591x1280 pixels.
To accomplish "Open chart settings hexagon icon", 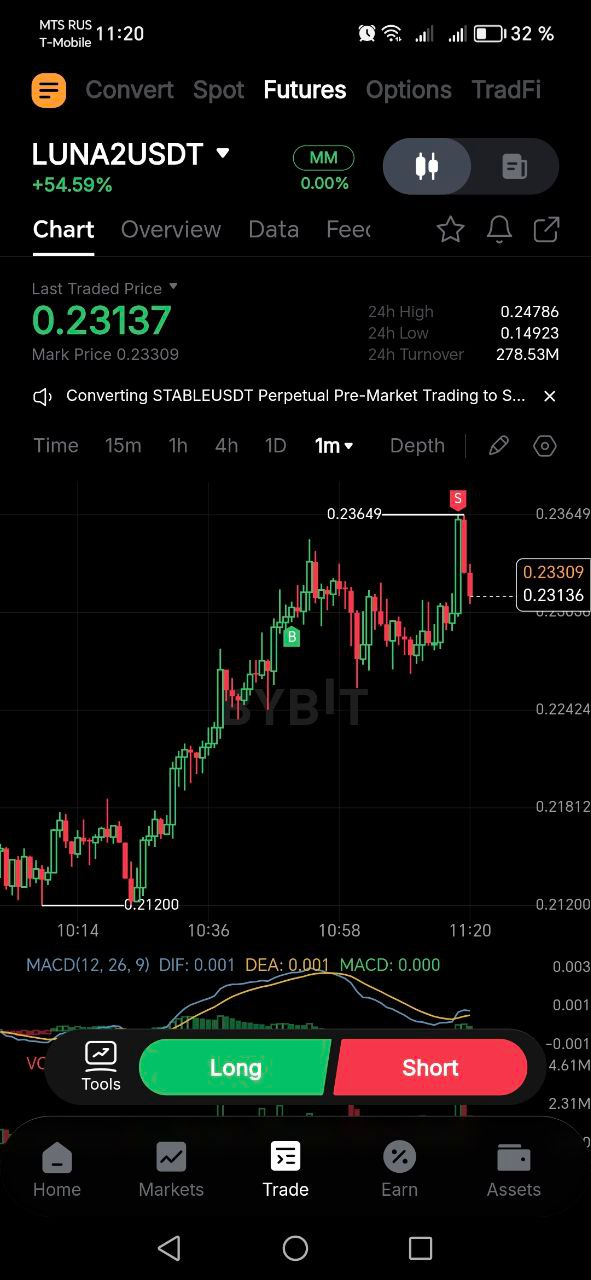I will [x=544, y=446].
